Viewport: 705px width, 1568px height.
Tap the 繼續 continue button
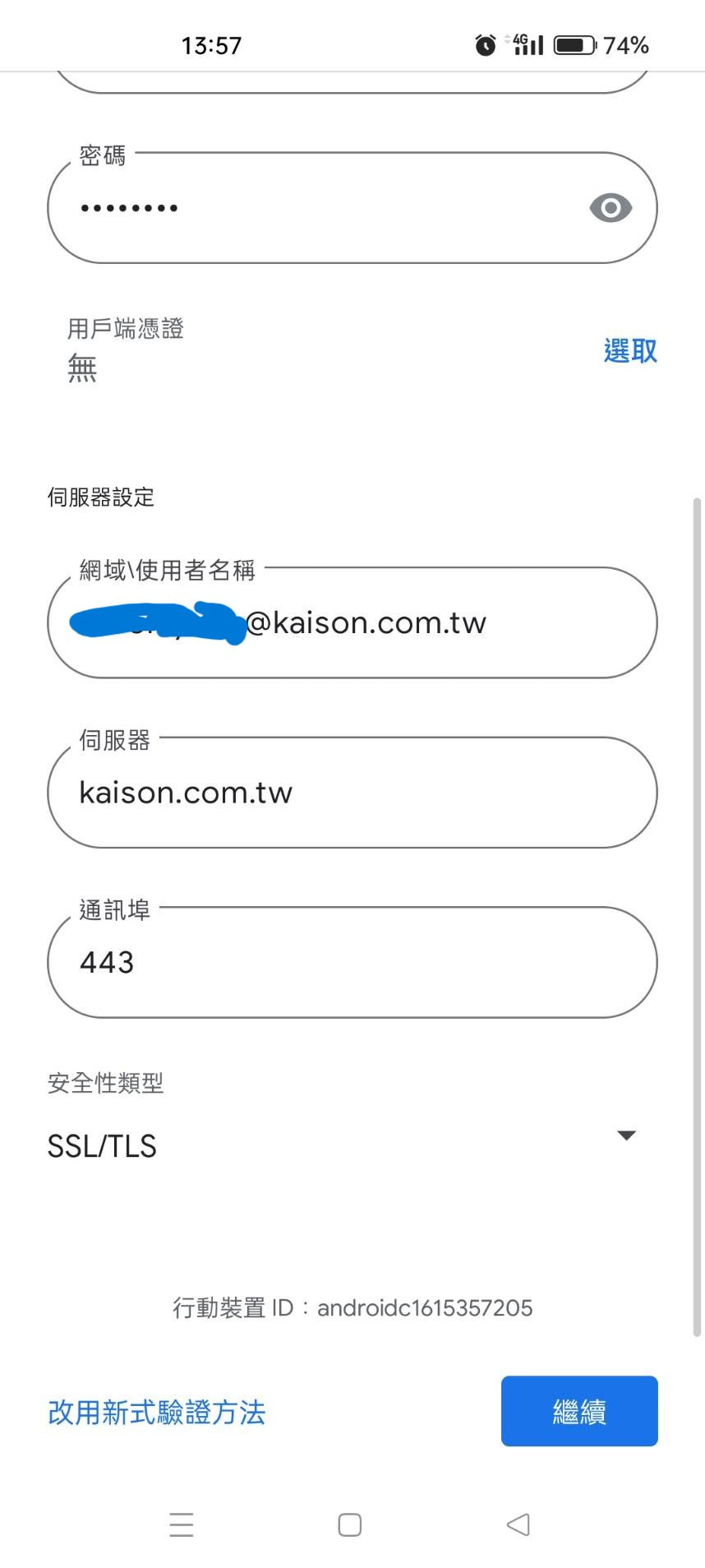point(579,1411)
